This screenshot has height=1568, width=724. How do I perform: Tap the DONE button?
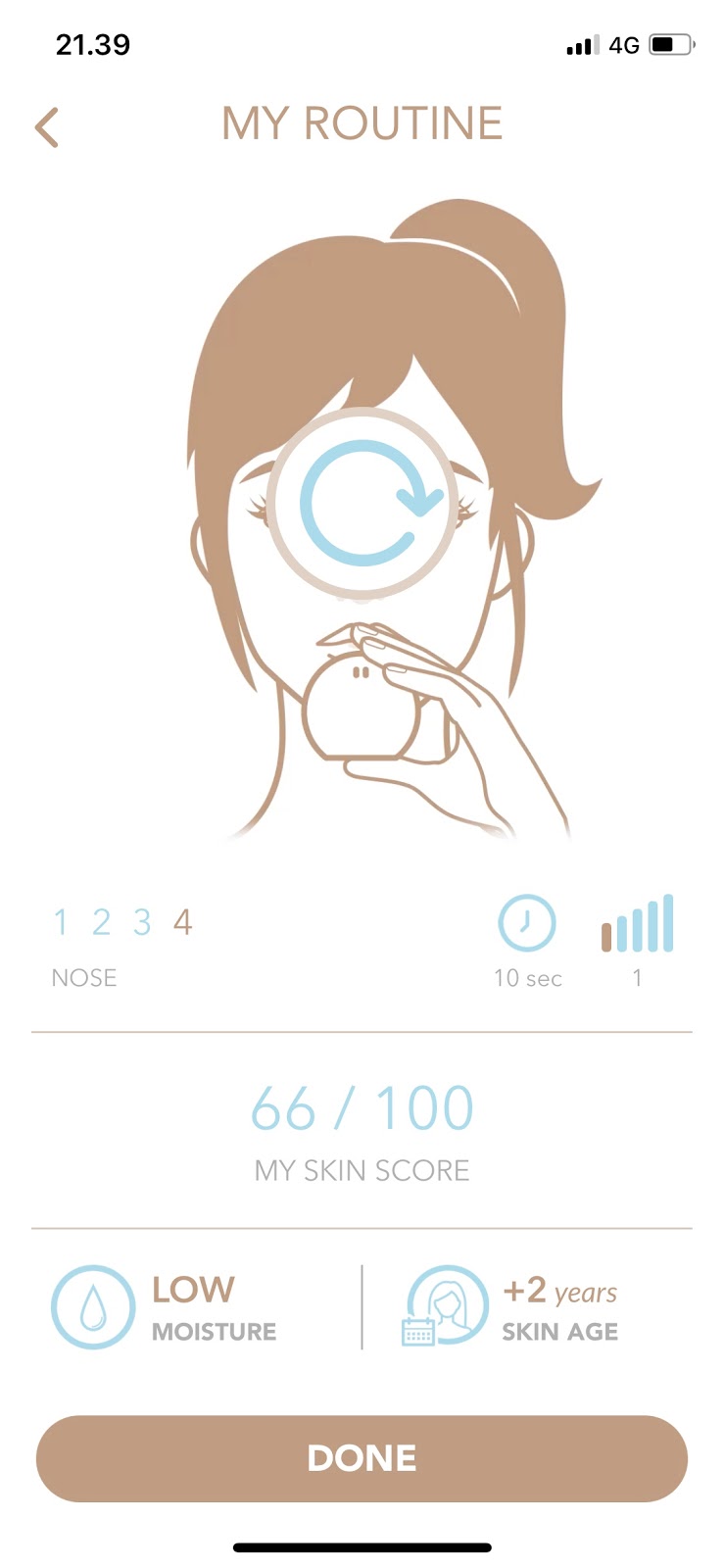click(x=362, y=1457)
